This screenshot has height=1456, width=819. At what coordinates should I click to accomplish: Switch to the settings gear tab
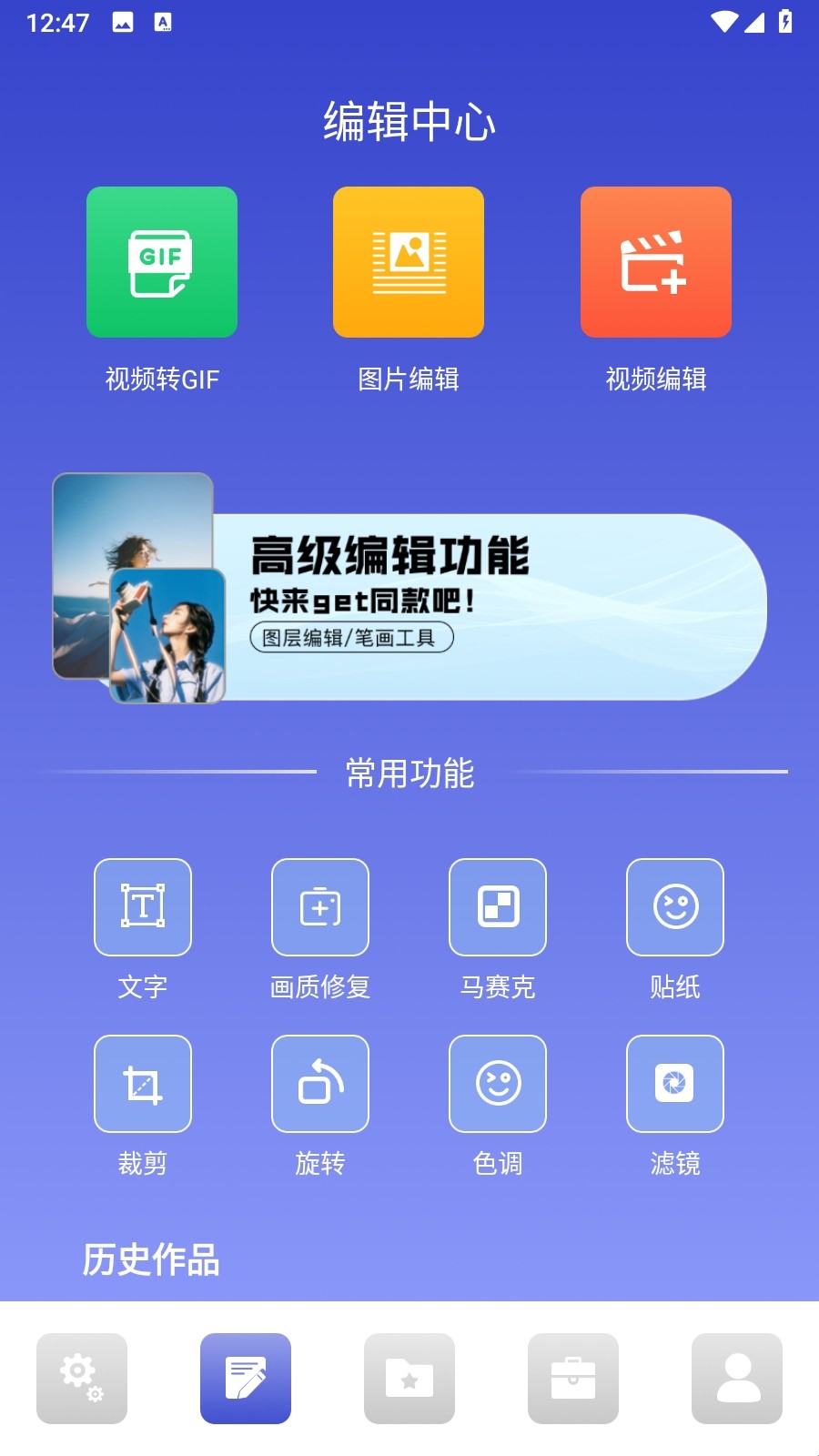click(82, 1379)
